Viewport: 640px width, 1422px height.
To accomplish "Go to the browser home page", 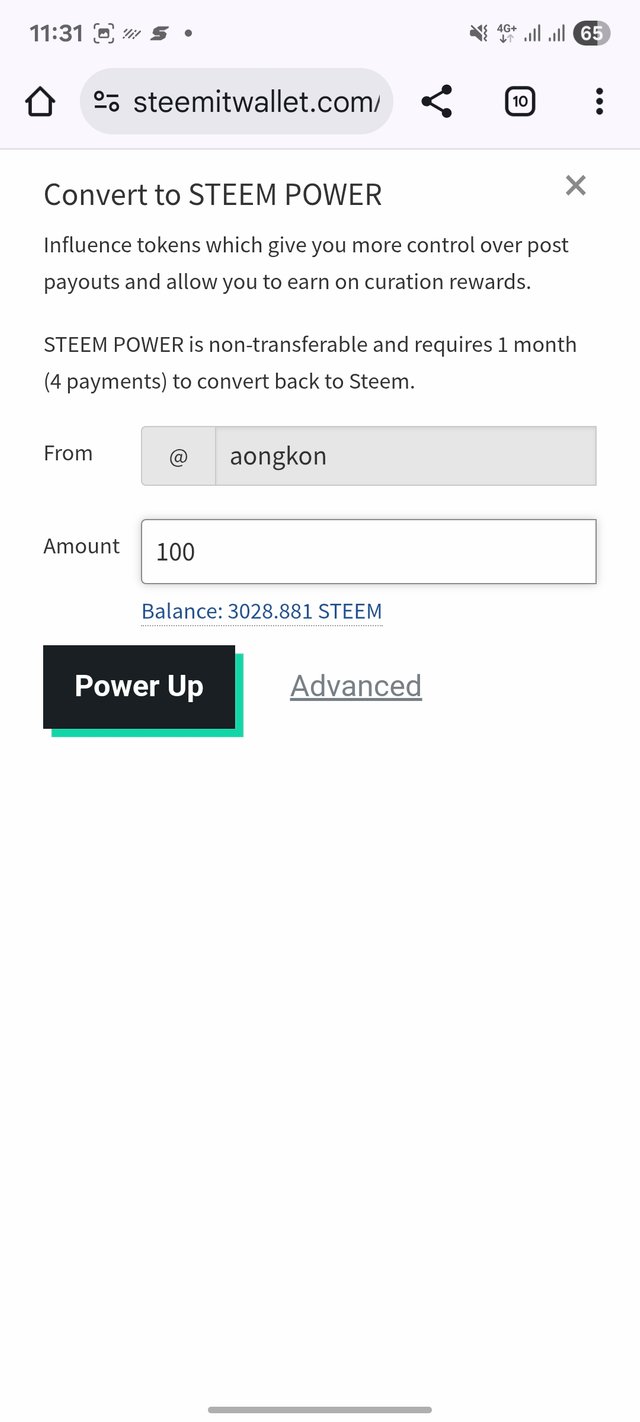I will click(x=40, y=101).
